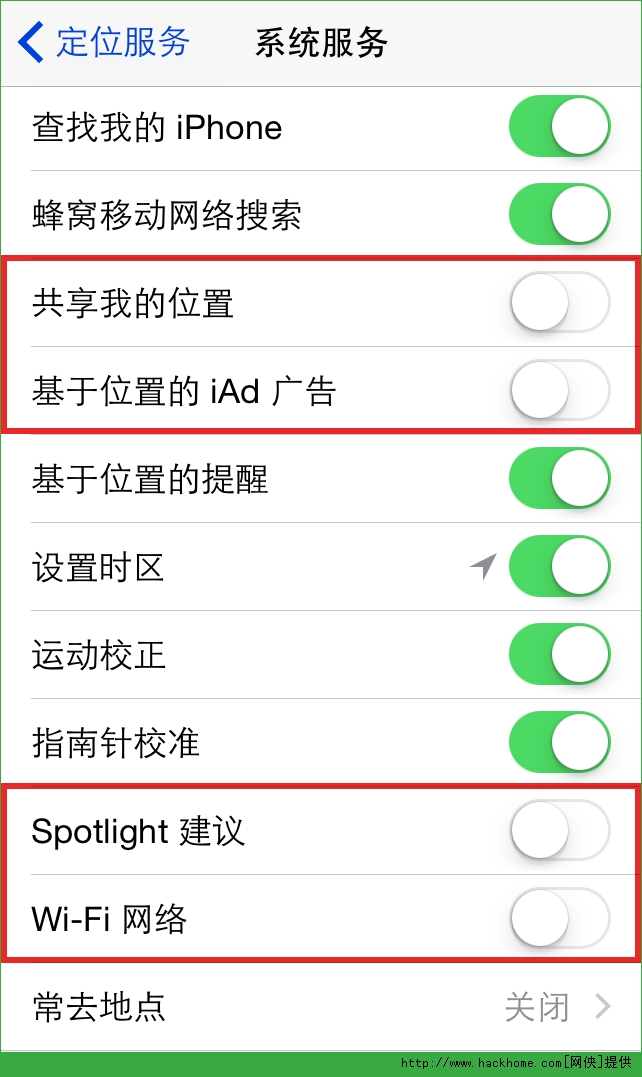Image resolution: width=642 pixels, height=1077 pixels.
Task: Disable 蜂窝移动网络搜索 toggle
Action: tap(559, 215)
